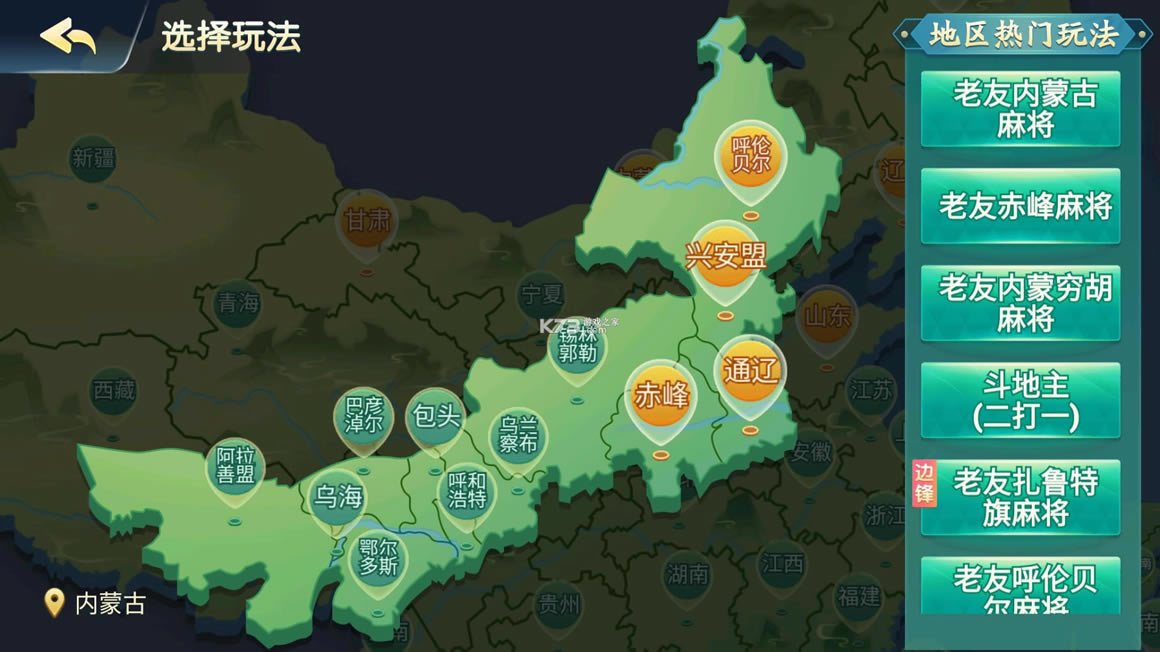Select the 兴安盟 map pin
This screenshot has height=652, width=1160.
[x=726, y=256]
